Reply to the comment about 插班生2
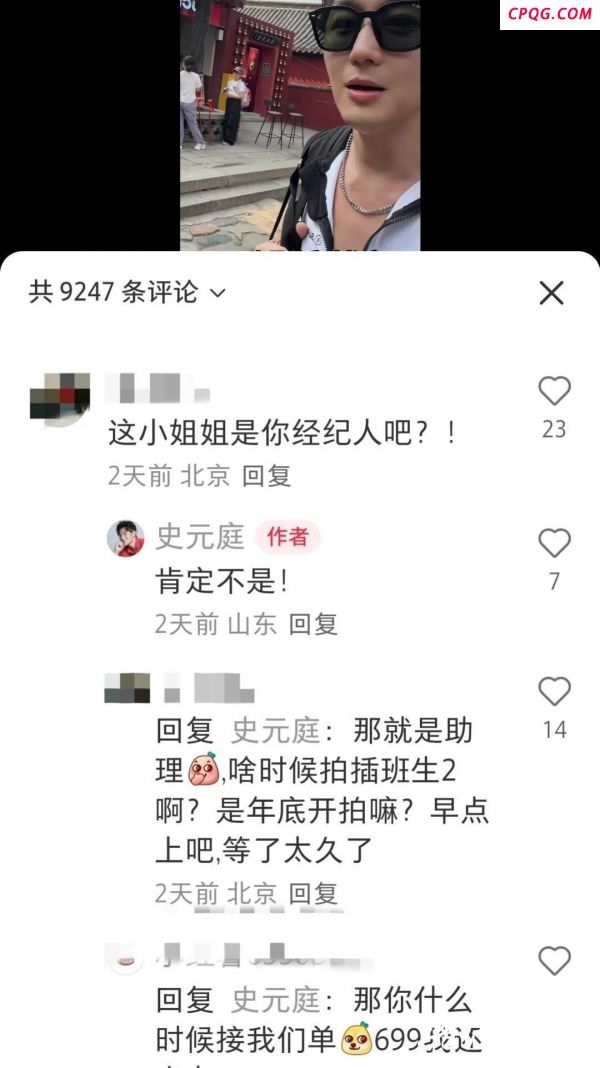The width and height of the screenshot is (600, 1068). (x=313, y=893)
